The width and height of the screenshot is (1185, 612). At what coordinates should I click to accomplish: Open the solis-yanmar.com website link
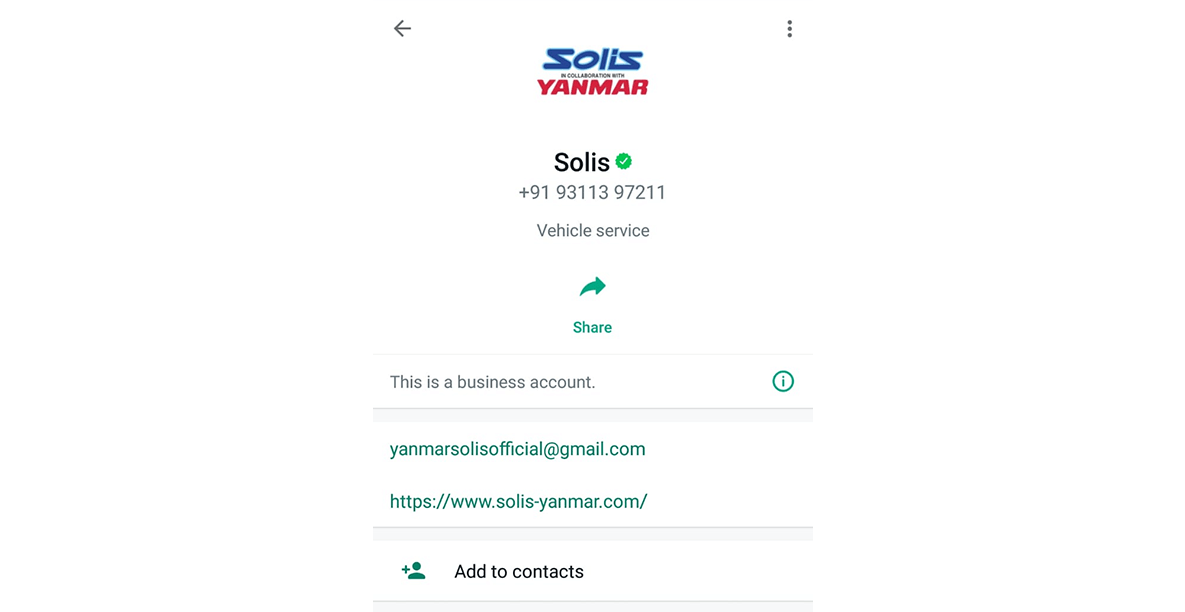coord(518,501)
